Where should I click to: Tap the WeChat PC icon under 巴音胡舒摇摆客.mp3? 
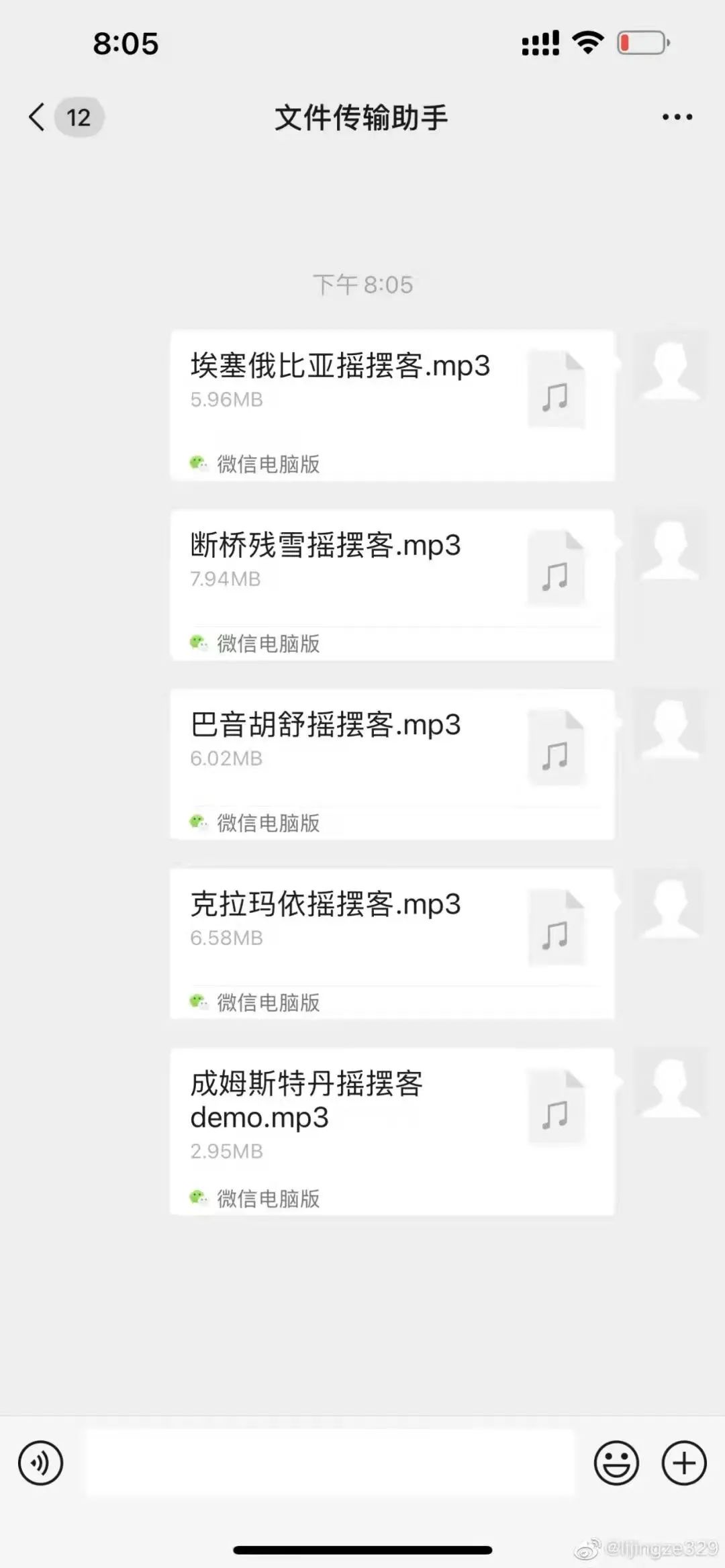[x=199, y=821]
